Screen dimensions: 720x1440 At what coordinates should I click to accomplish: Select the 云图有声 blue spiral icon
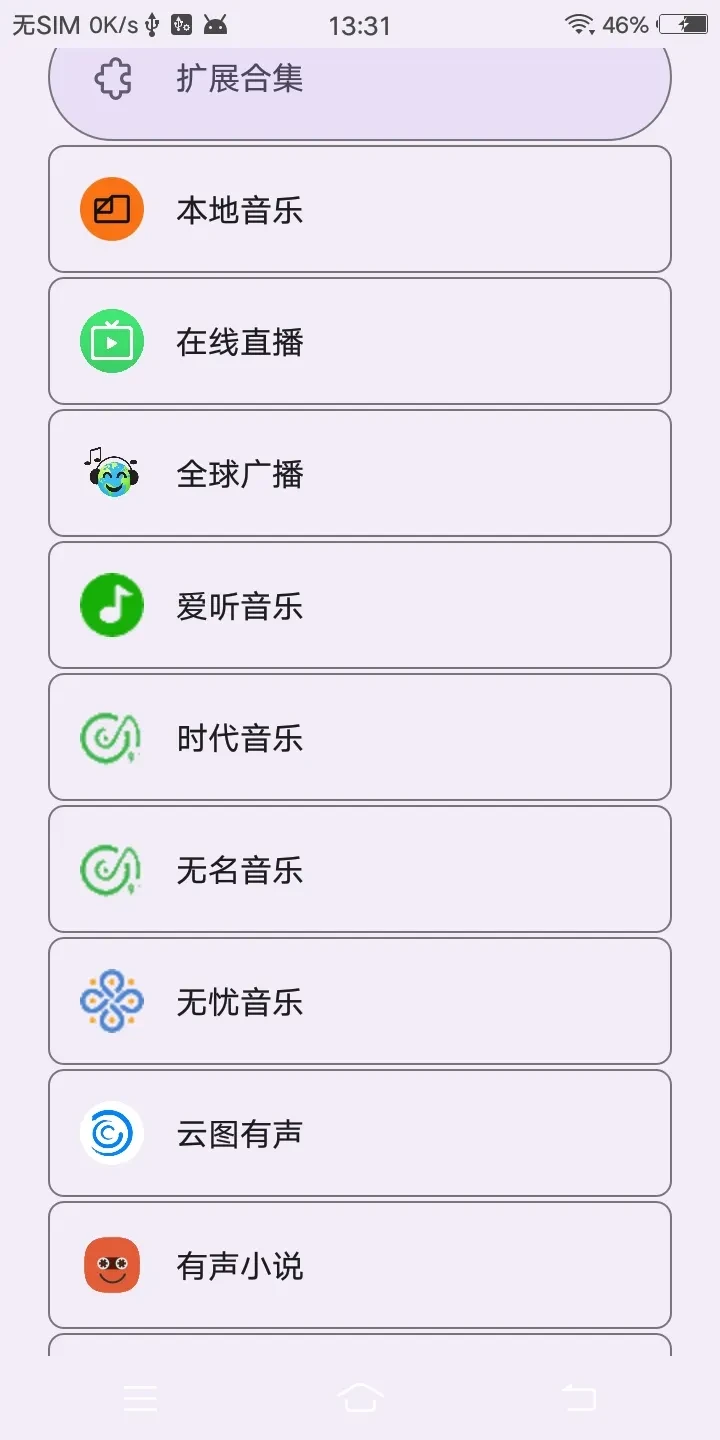[x=111, y=1133]
